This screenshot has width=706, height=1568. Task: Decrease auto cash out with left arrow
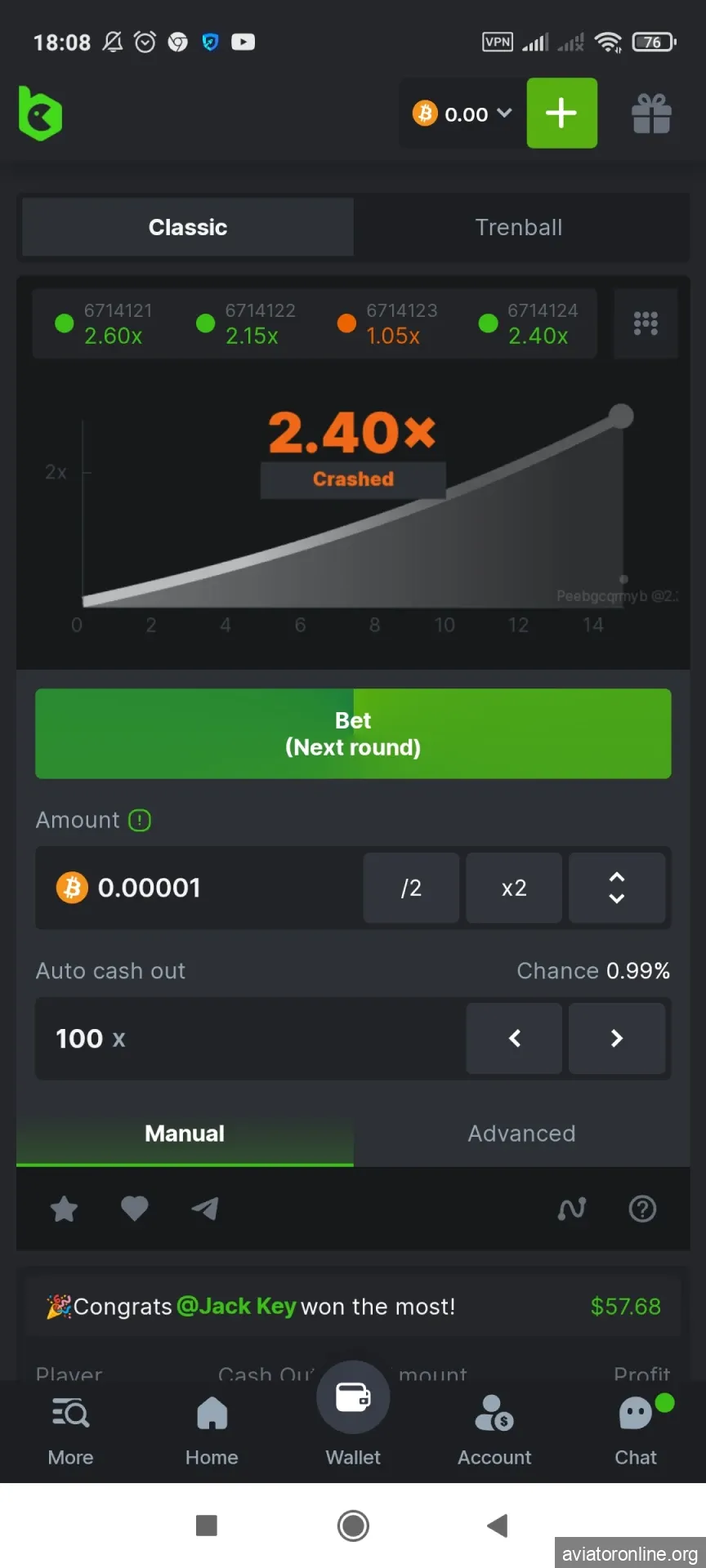point(514,1038)
